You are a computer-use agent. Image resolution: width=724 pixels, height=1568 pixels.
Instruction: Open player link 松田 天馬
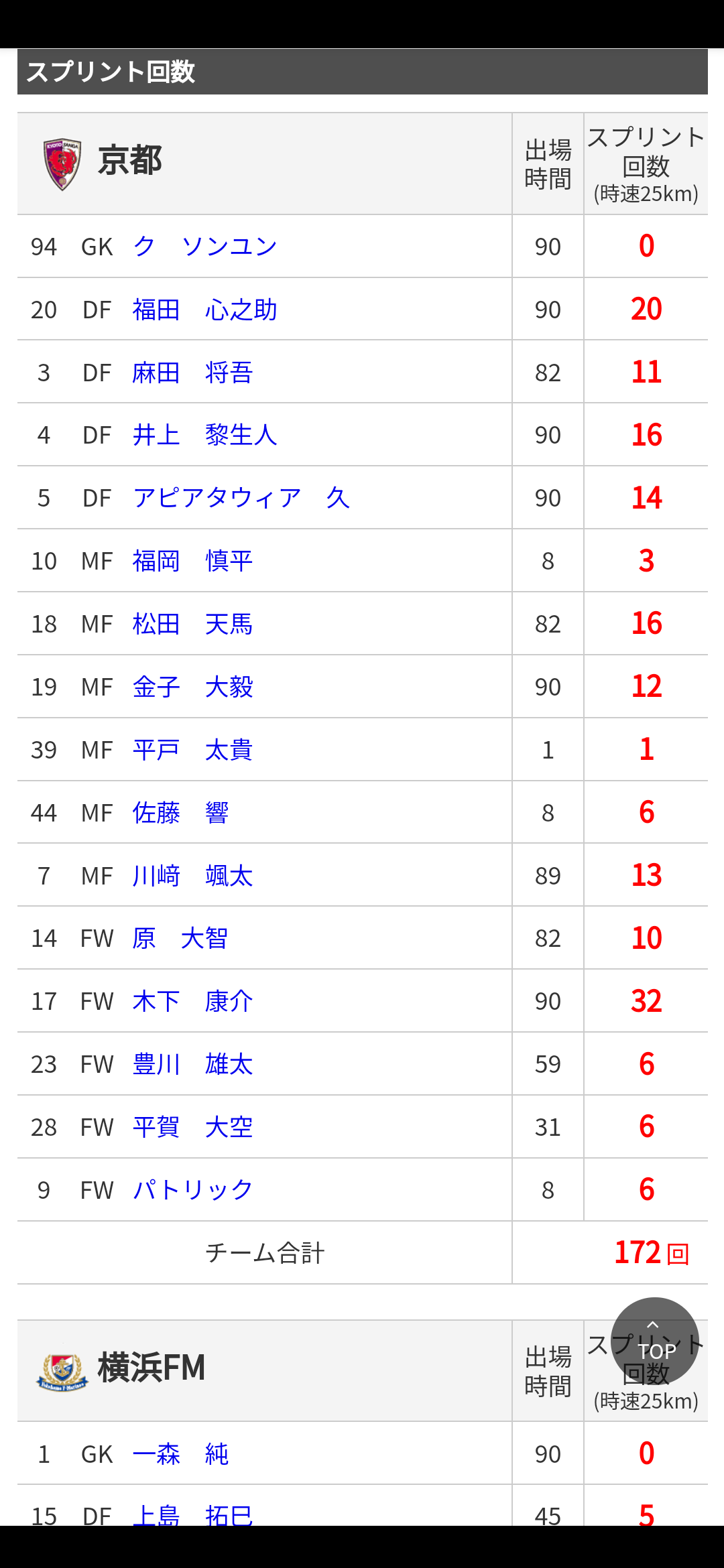(x=192, y=624)
